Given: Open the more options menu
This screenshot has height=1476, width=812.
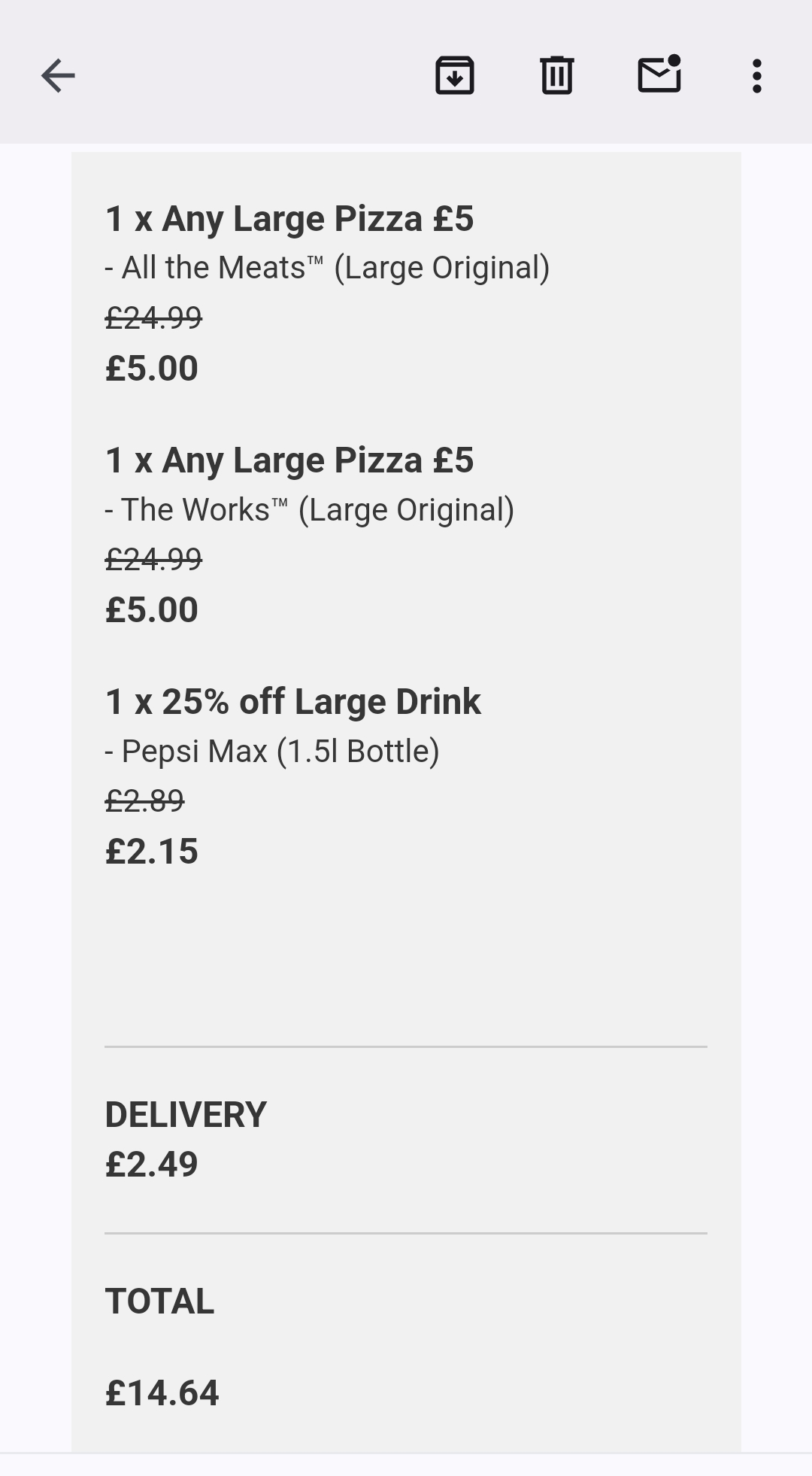Looking at the screenshot, I should 756,75.
